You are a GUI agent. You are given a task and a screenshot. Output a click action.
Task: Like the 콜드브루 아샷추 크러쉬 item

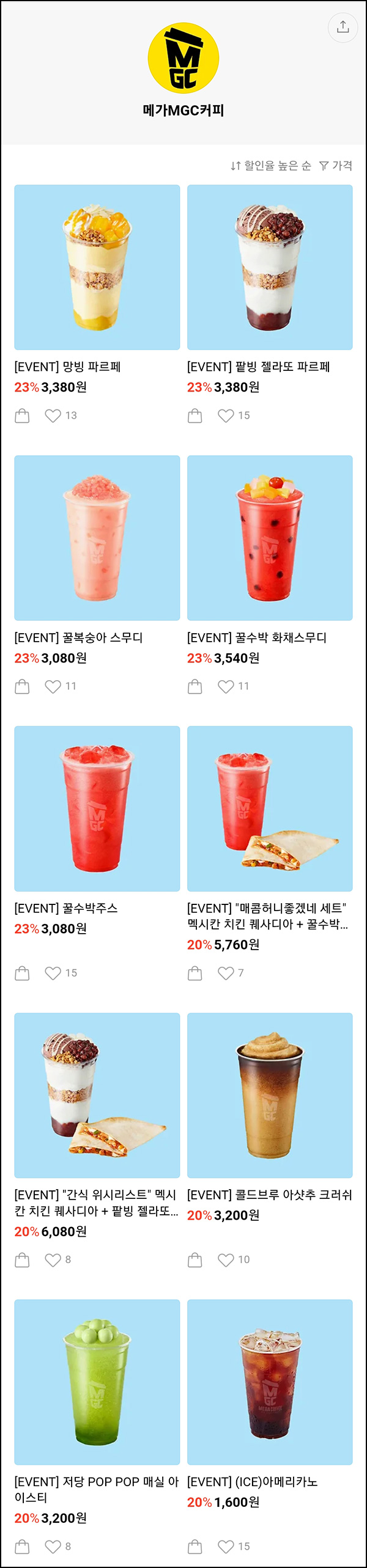tap(226, 1260)
